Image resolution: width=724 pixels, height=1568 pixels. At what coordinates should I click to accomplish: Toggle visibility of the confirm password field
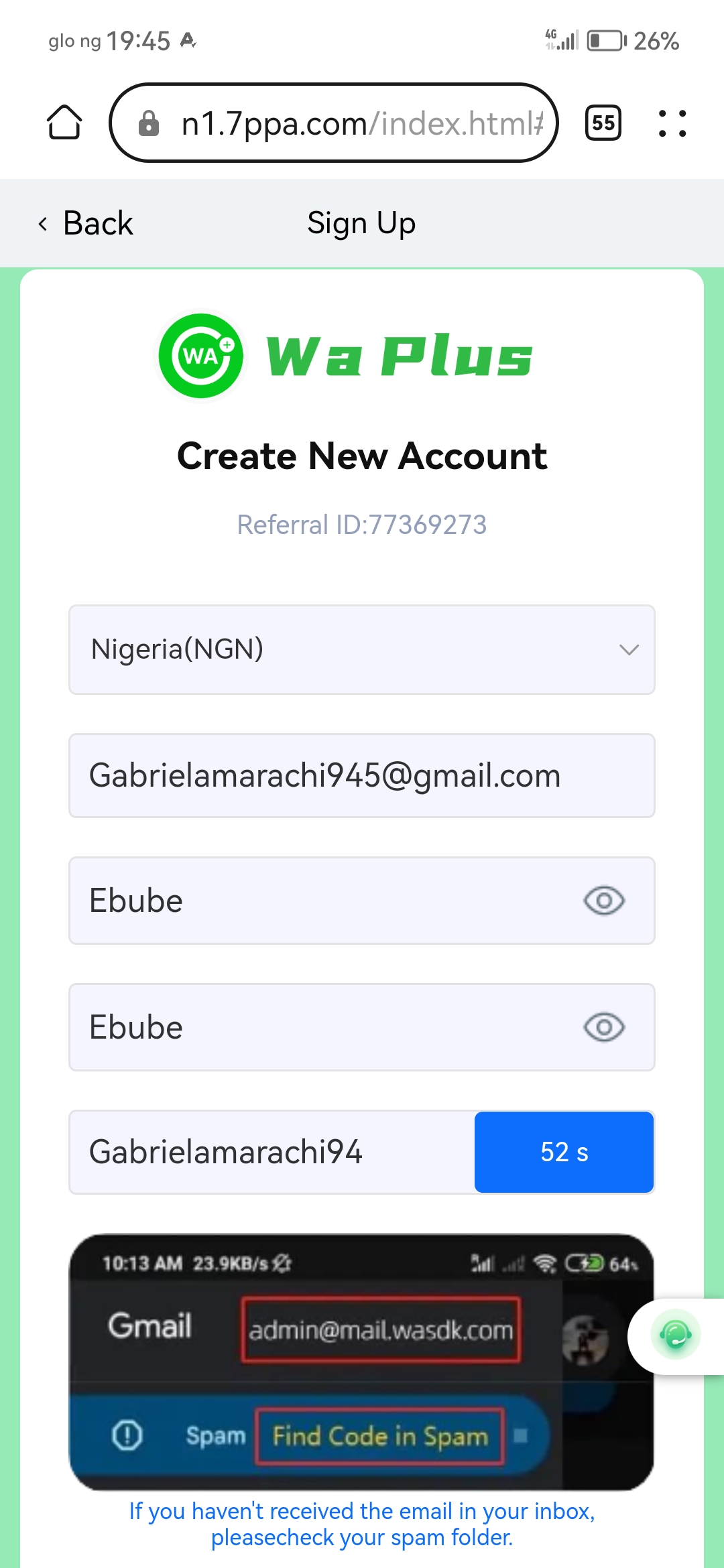(x=603, y=1027)
